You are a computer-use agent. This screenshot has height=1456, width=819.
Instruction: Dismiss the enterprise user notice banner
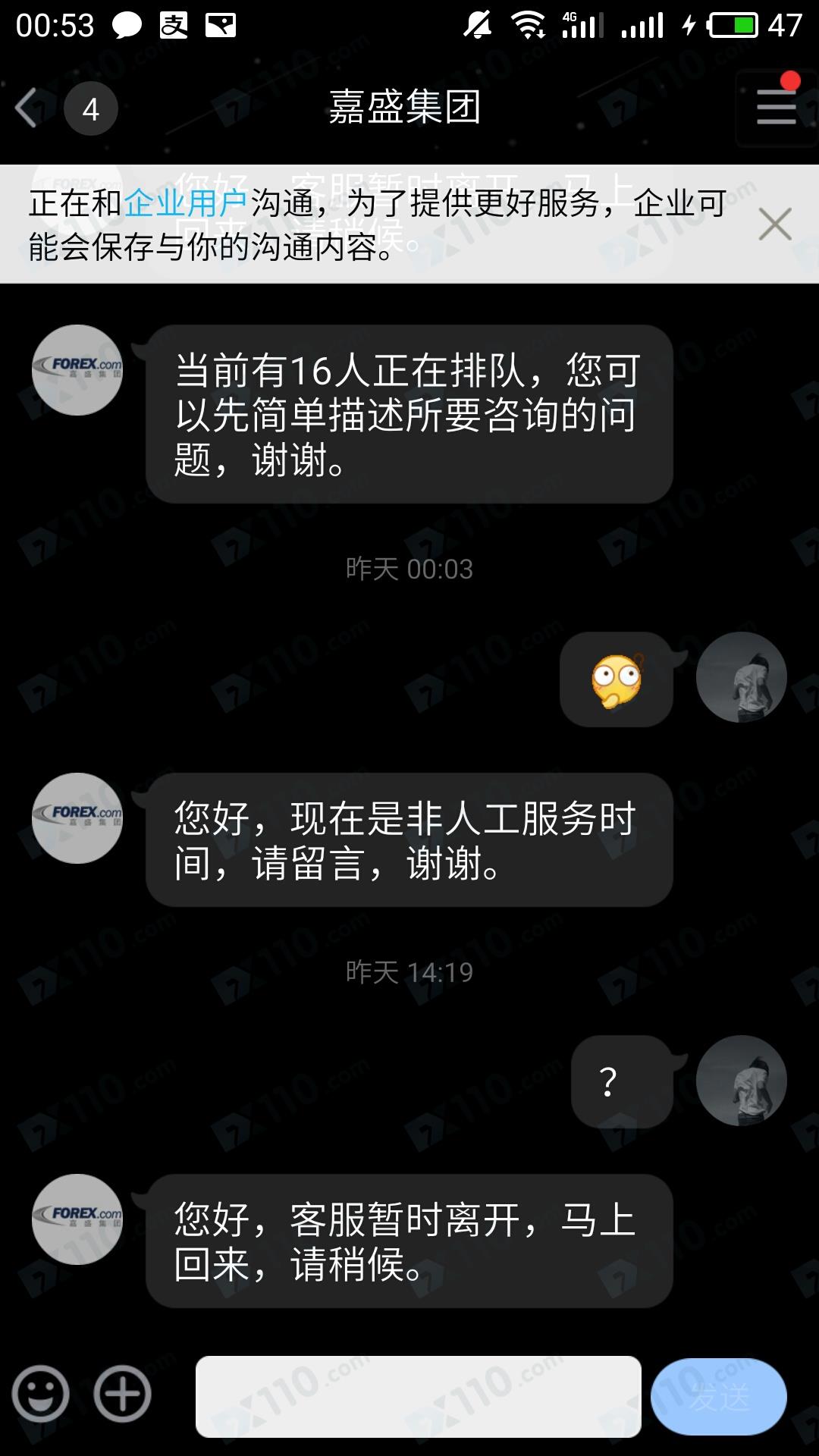click(775, 224)
